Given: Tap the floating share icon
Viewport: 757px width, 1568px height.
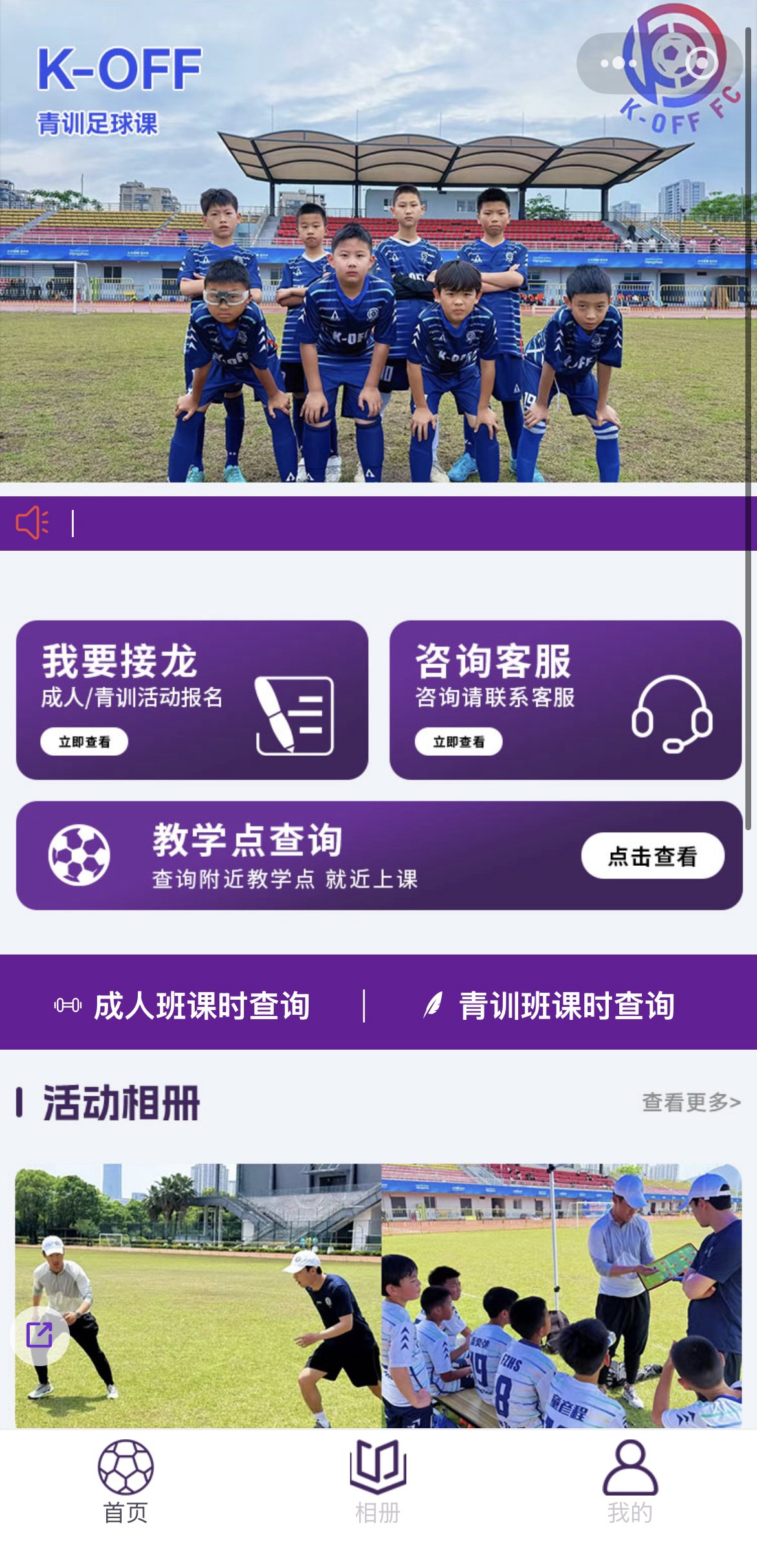Looking at the screenshot, I should pyautogui.click(x=39, y=1335).
